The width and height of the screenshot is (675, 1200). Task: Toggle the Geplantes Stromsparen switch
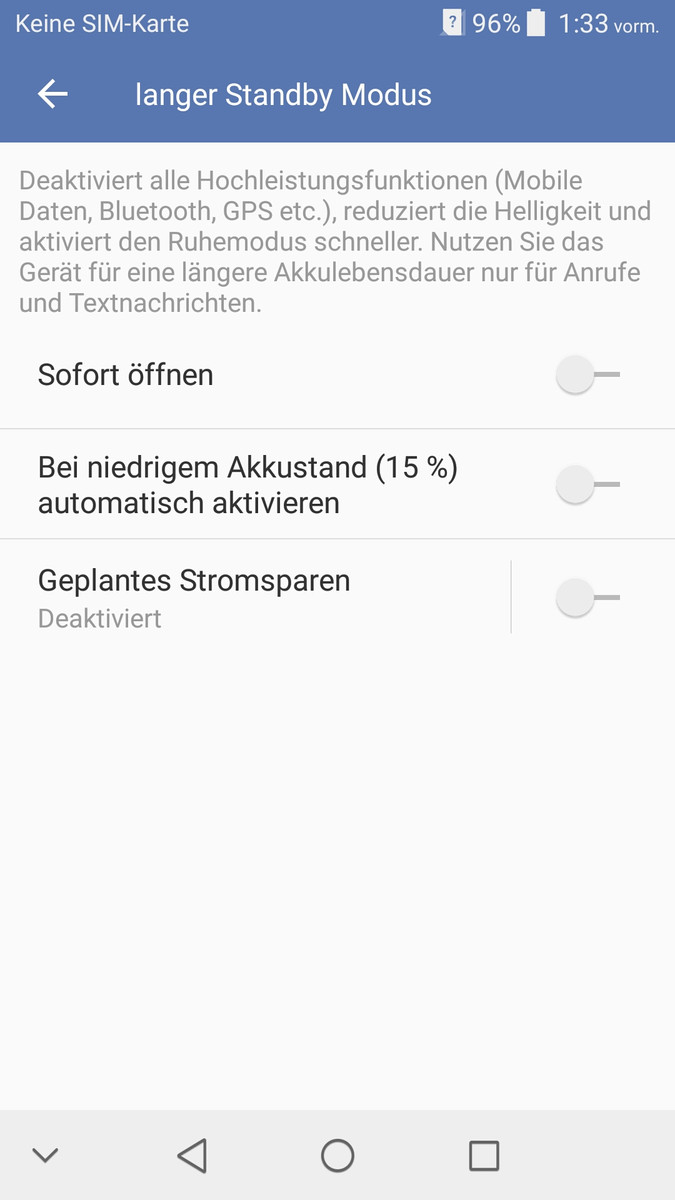(x=587, y=598)
